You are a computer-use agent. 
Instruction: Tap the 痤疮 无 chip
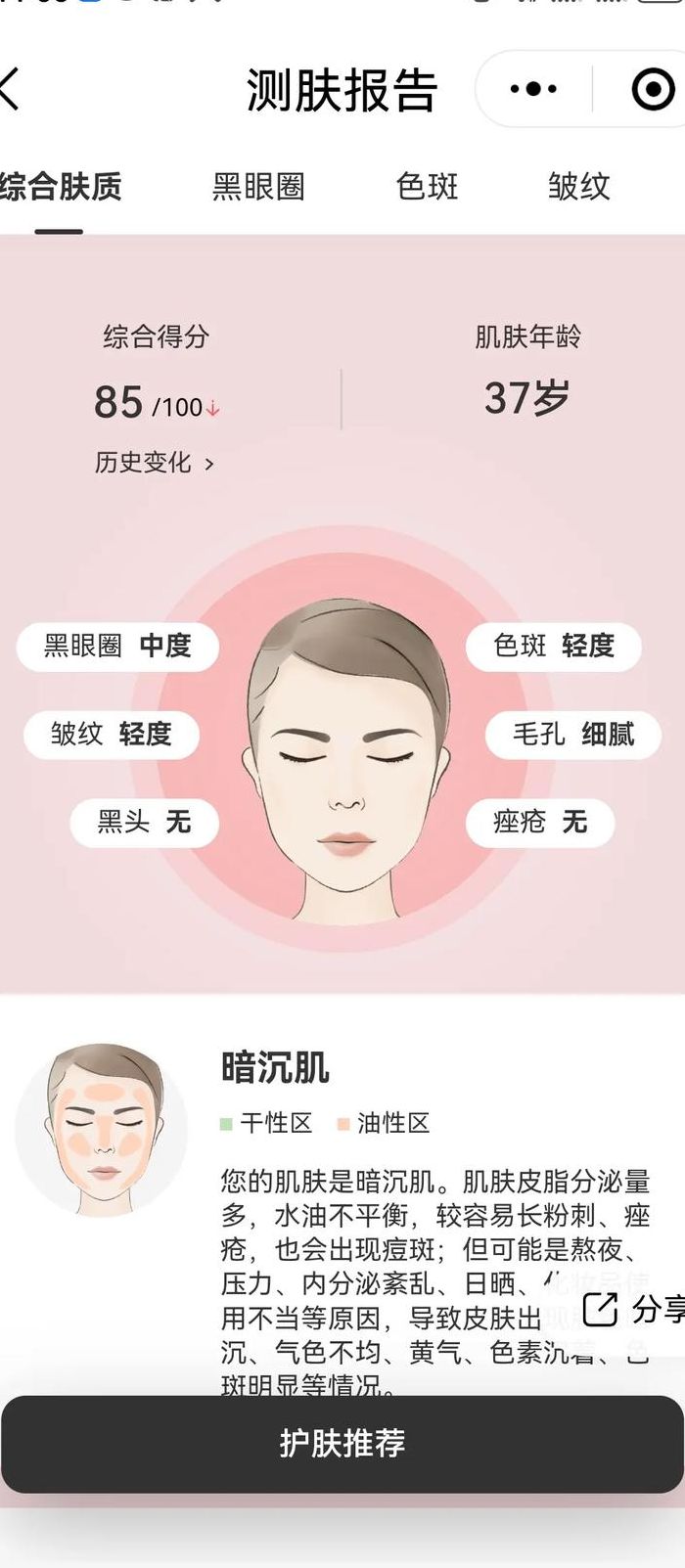point(540,822)
